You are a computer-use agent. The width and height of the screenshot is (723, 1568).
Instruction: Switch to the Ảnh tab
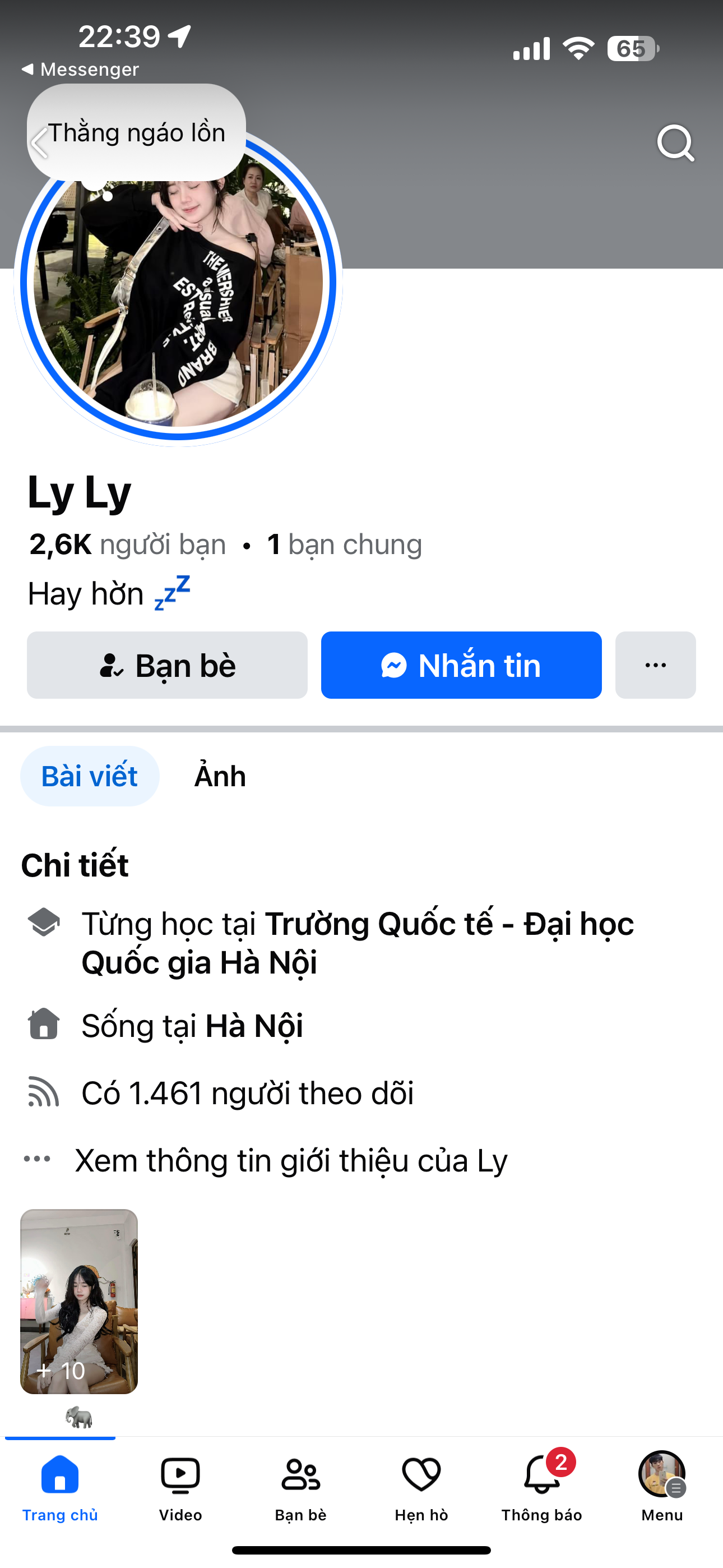(220, 776)
